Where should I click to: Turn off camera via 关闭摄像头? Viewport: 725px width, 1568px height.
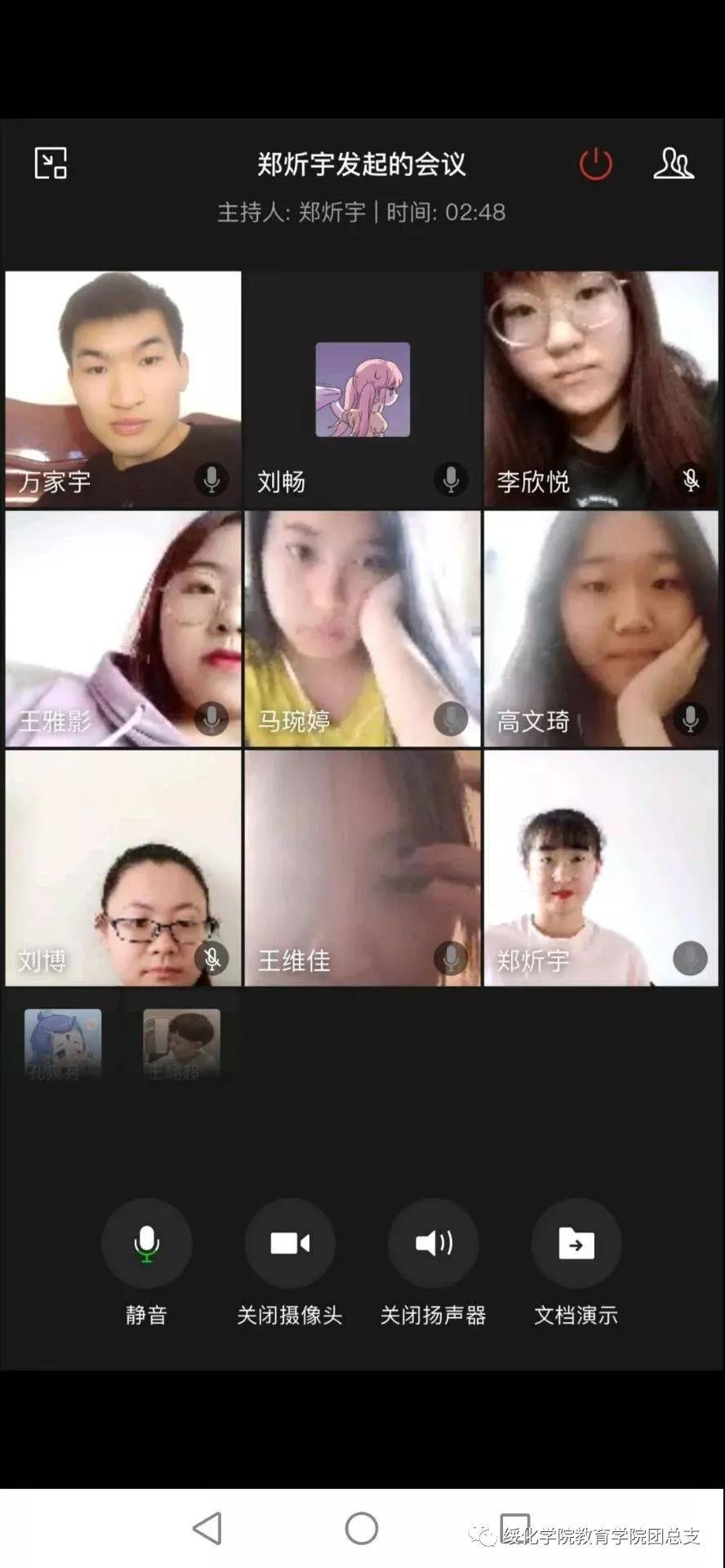[290, 1243]
